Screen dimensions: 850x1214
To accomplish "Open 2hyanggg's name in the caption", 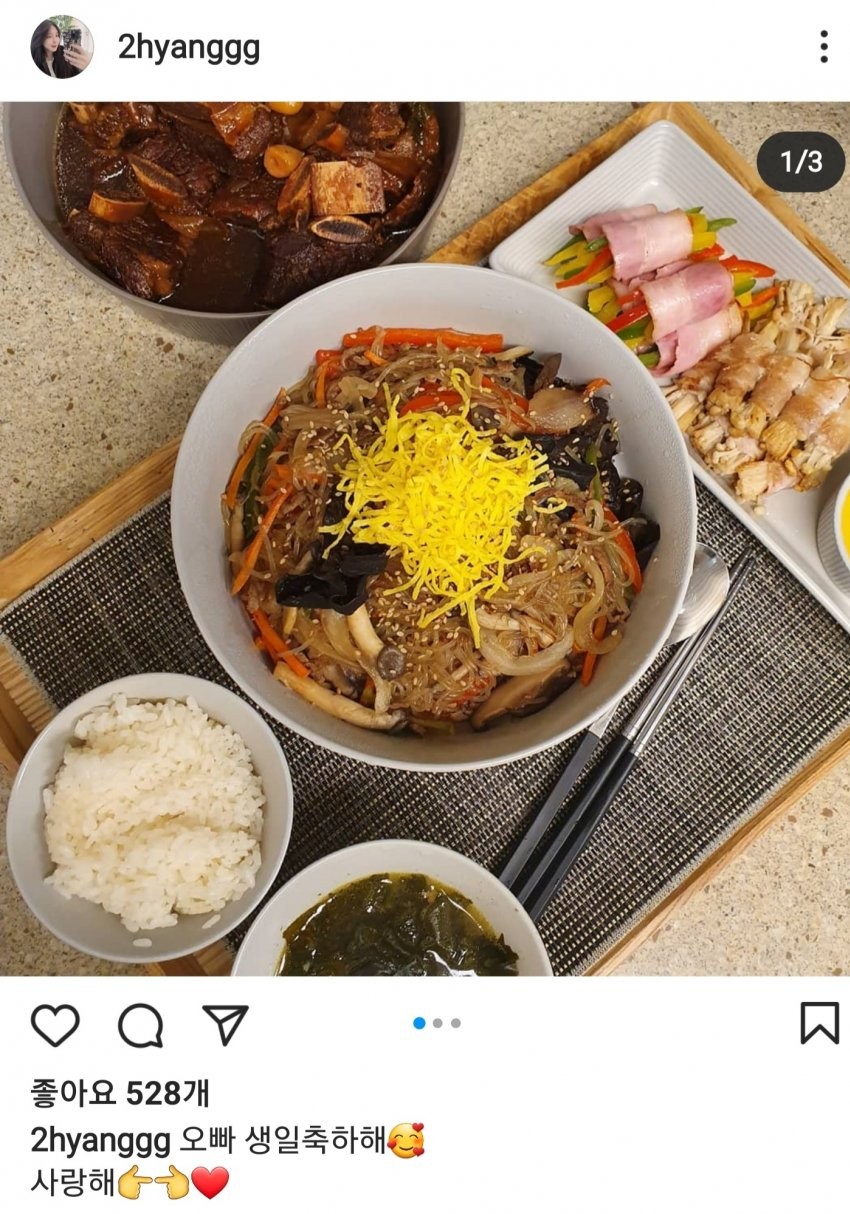I will (x=101, y=1140).
